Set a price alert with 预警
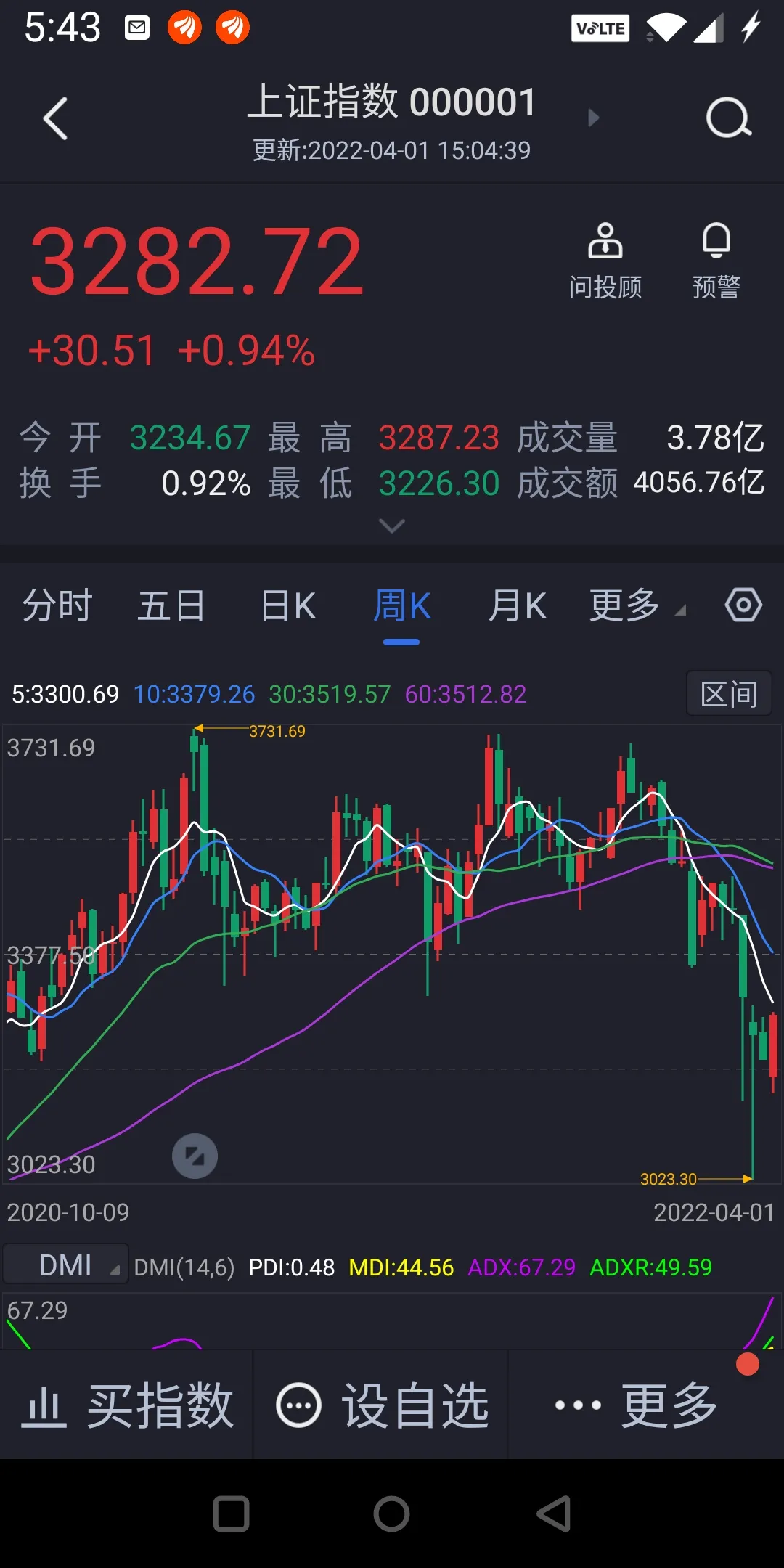 pos(716,261)
